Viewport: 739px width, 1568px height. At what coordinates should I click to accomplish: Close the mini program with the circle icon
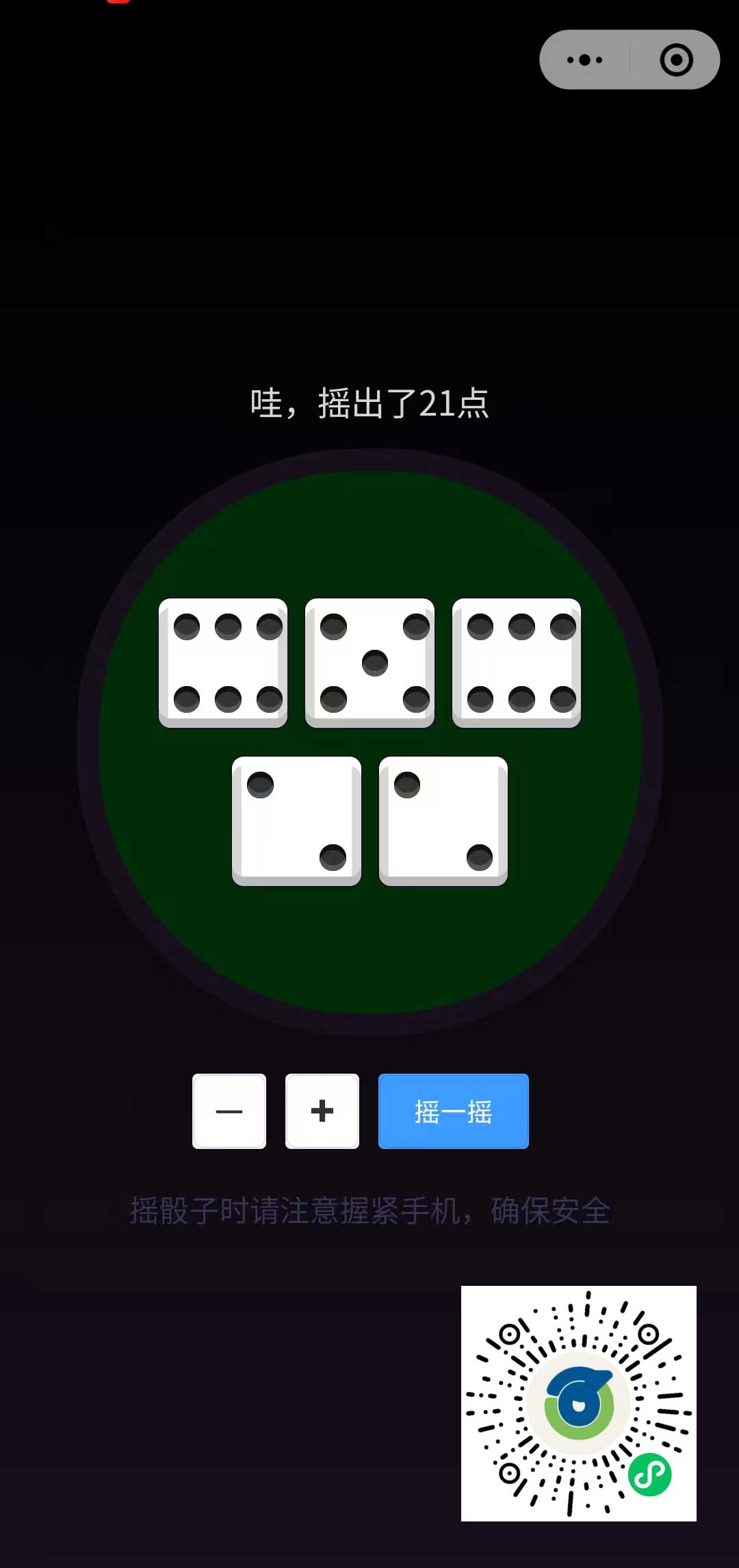click(675, 60)
